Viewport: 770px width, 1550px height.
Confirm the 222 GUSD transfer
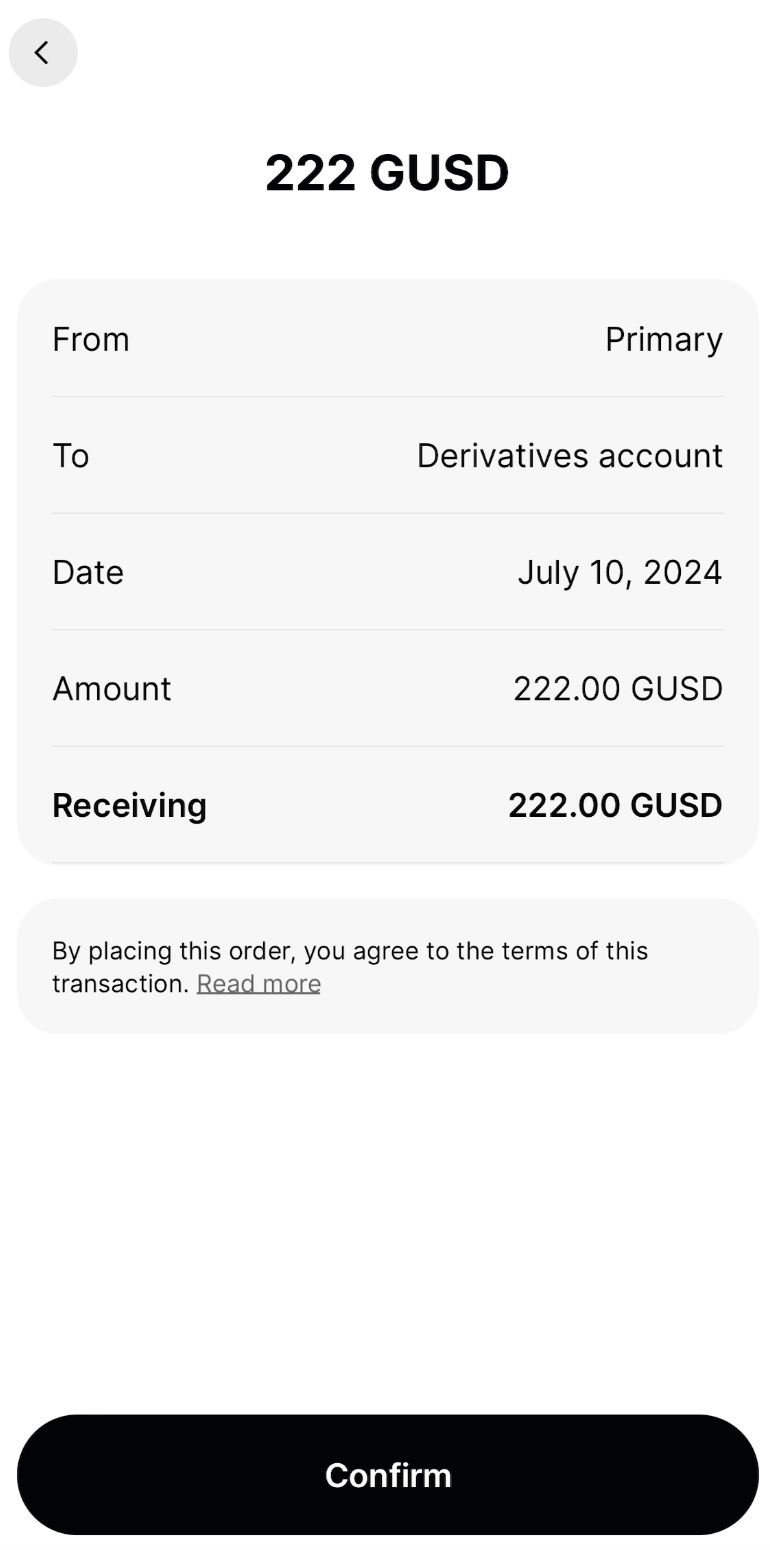tap(388, 1475)
